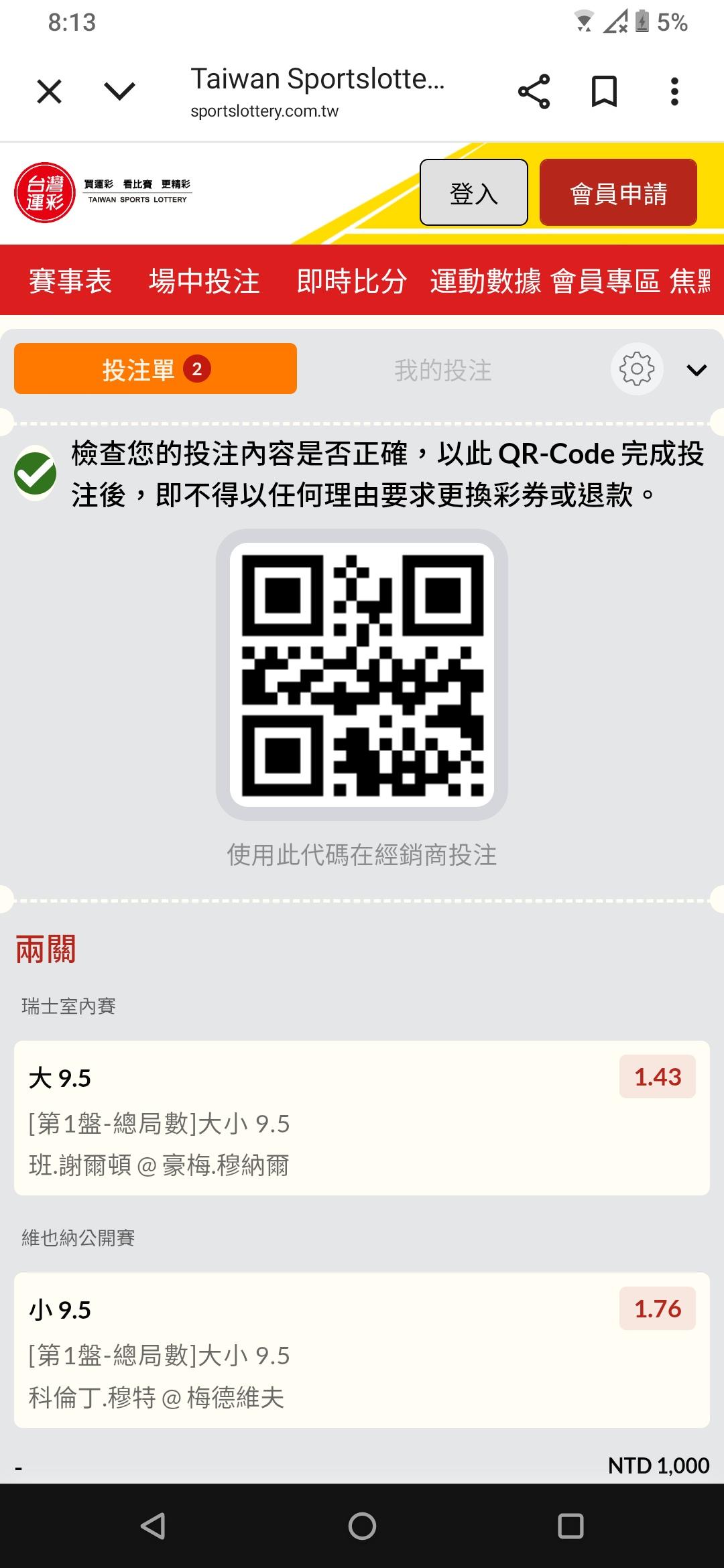724x1568 pixels.
Task: Tap the 登入 login button
Action: coord(474,192)
